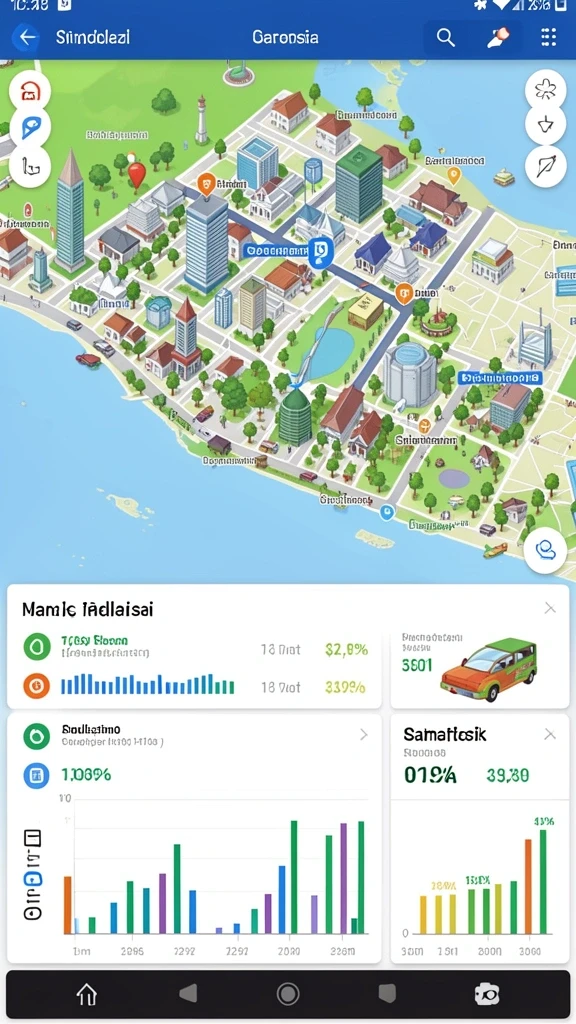
Task: Tap the system back triangle
Action: coord(188,994)
